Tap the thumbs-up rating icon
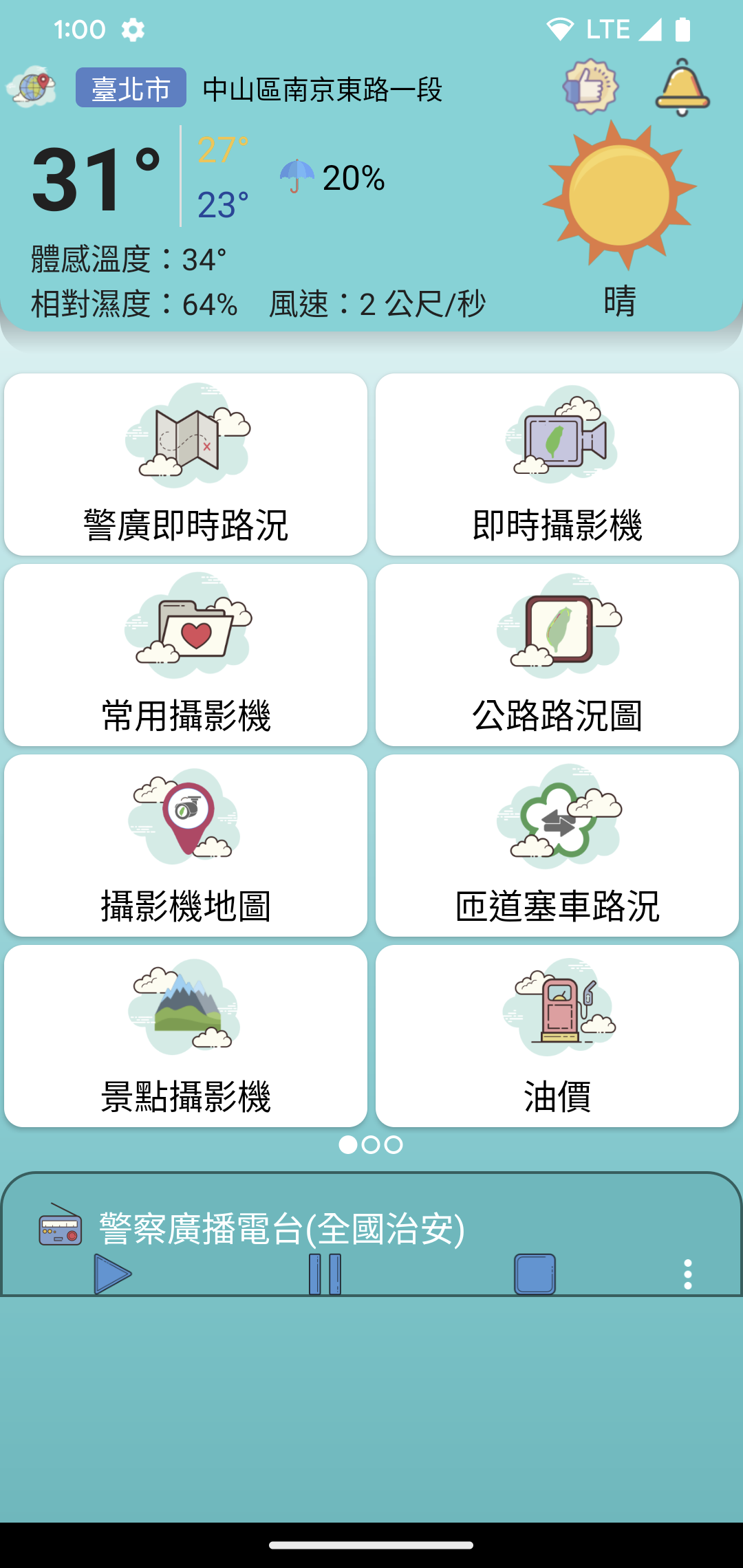Screen dimensions: 743x1568 (590, 87)
